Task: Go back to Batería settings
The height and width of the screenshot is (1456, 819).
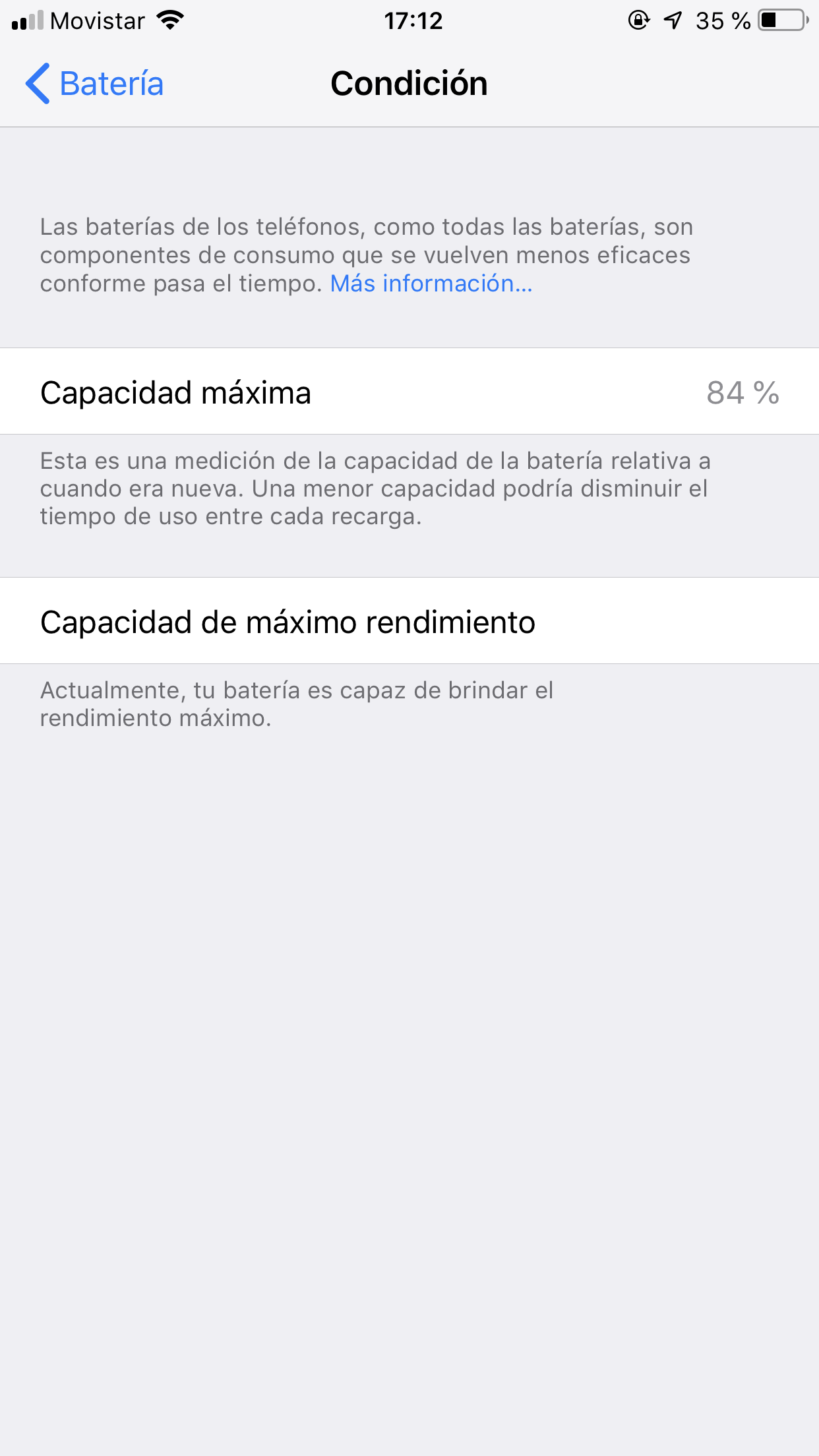Action: pos(94,84)
